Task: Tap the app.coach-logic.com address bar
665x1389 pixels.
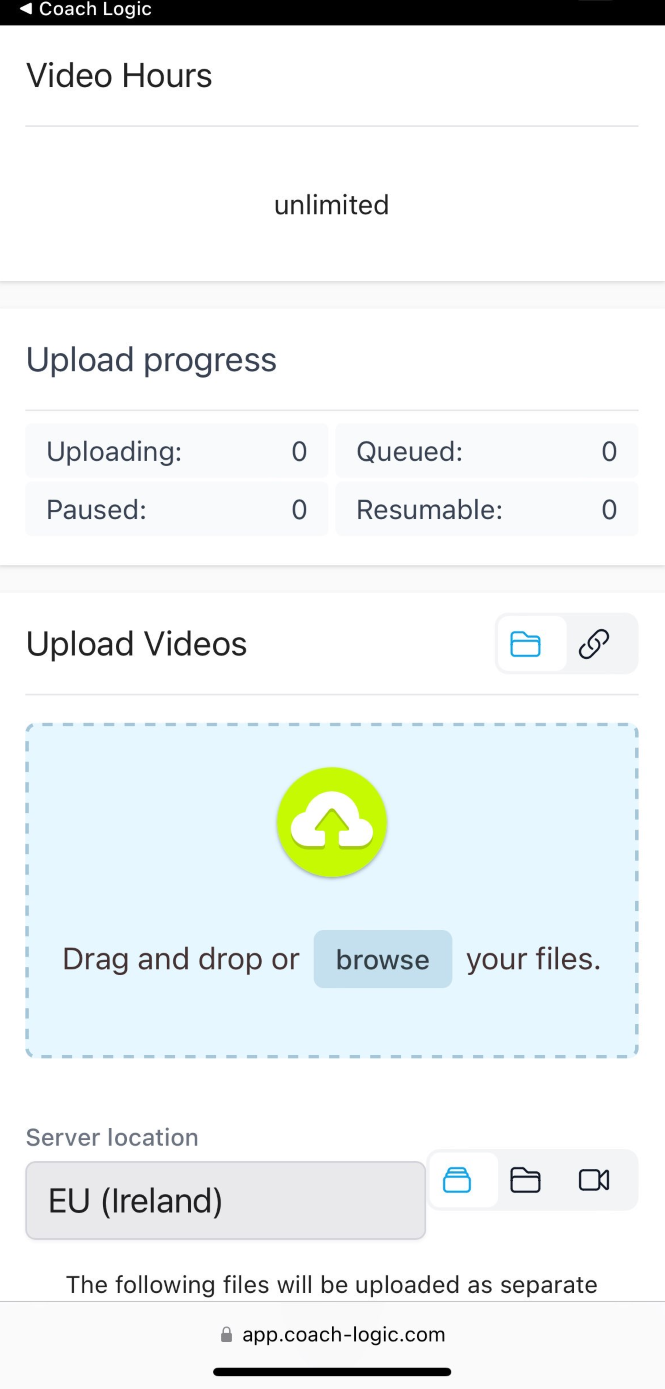Action: [332, 1334]
